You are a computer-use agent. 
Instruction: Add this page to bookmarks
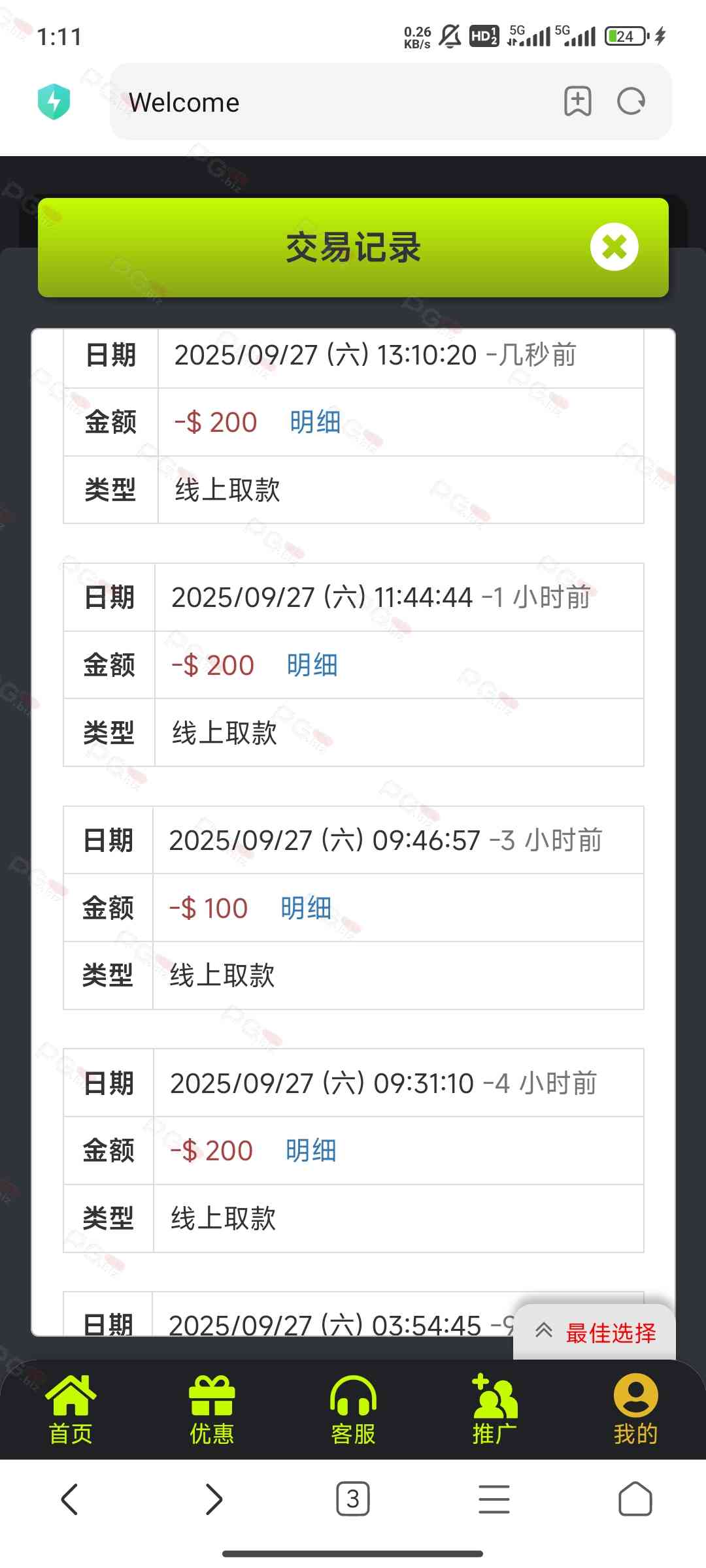[577, 101]
